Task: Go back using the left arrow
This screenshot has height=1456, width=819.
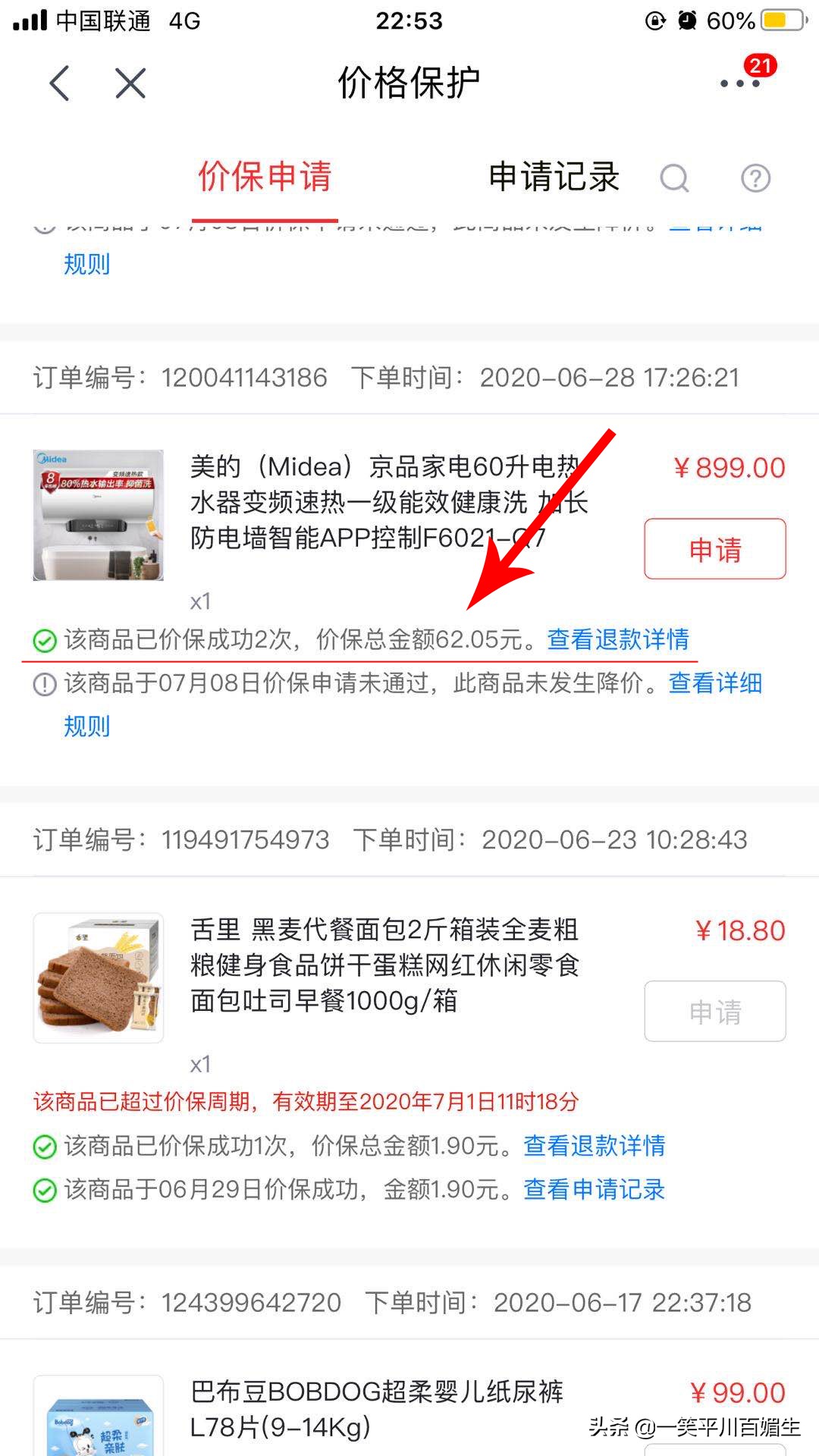Action: tap(60, 83)
